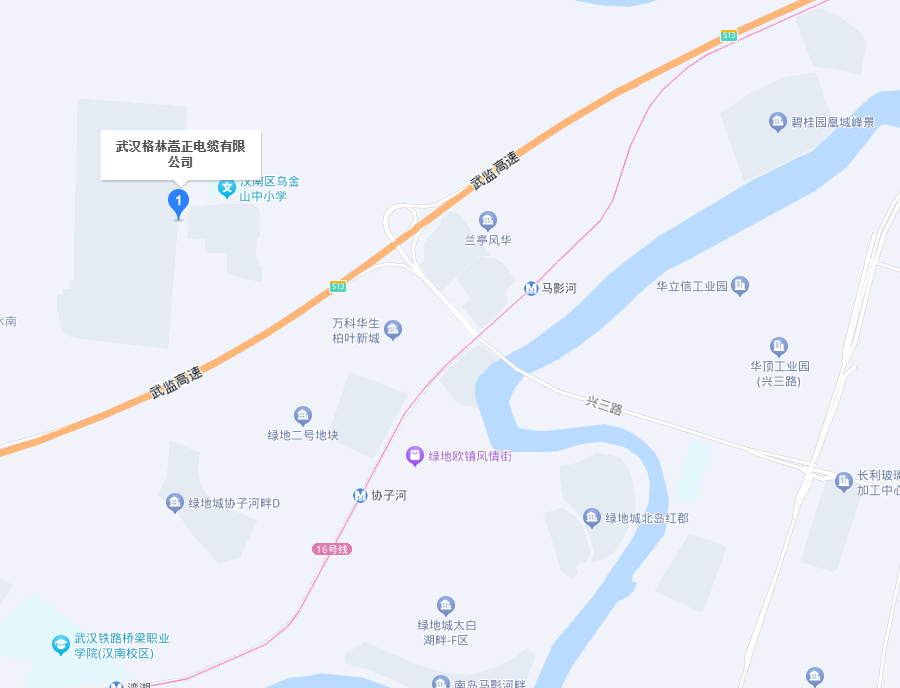Viewport: 900px width, 688px height.
Task: Select the 绿地二号地块 marker
Action: (303, 415)
